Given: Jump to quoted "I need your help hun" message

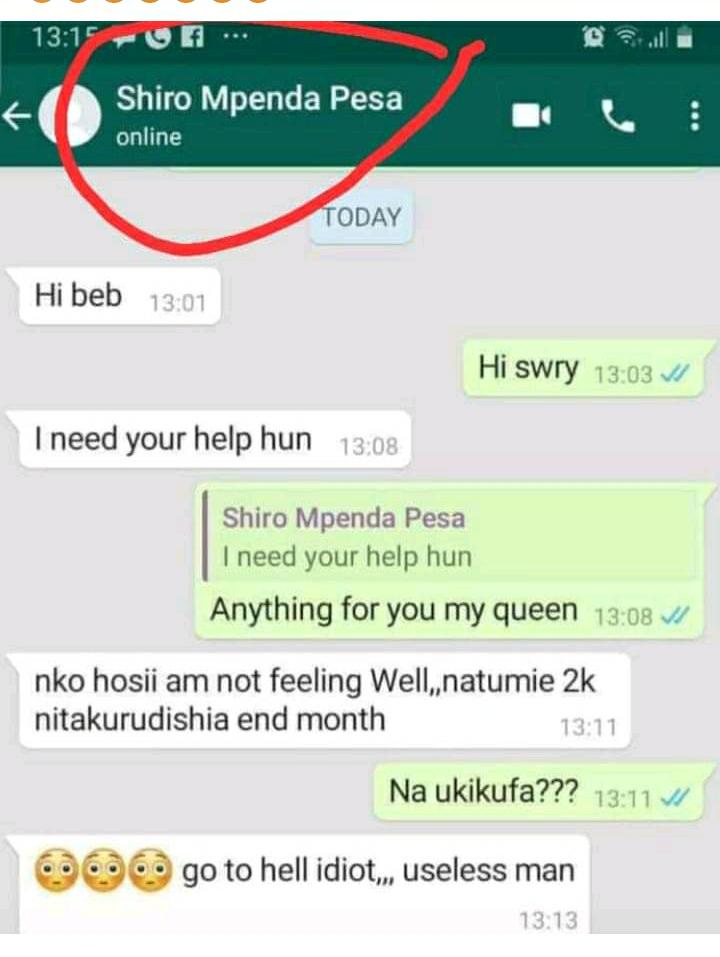Looking at the screenshot, I should tap(450, 537).
